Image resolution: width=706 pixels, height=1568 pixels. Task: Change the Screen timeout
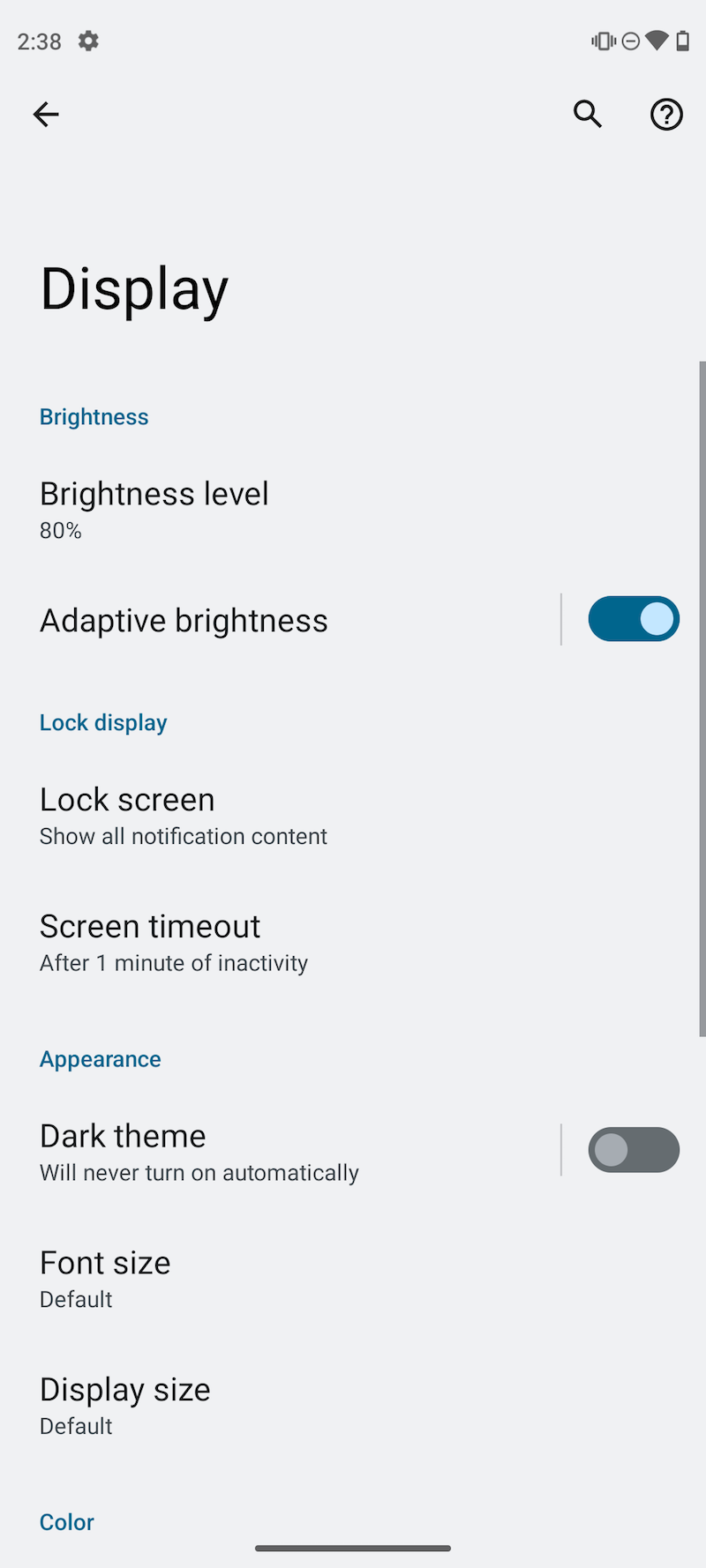[x=353, y=943]
